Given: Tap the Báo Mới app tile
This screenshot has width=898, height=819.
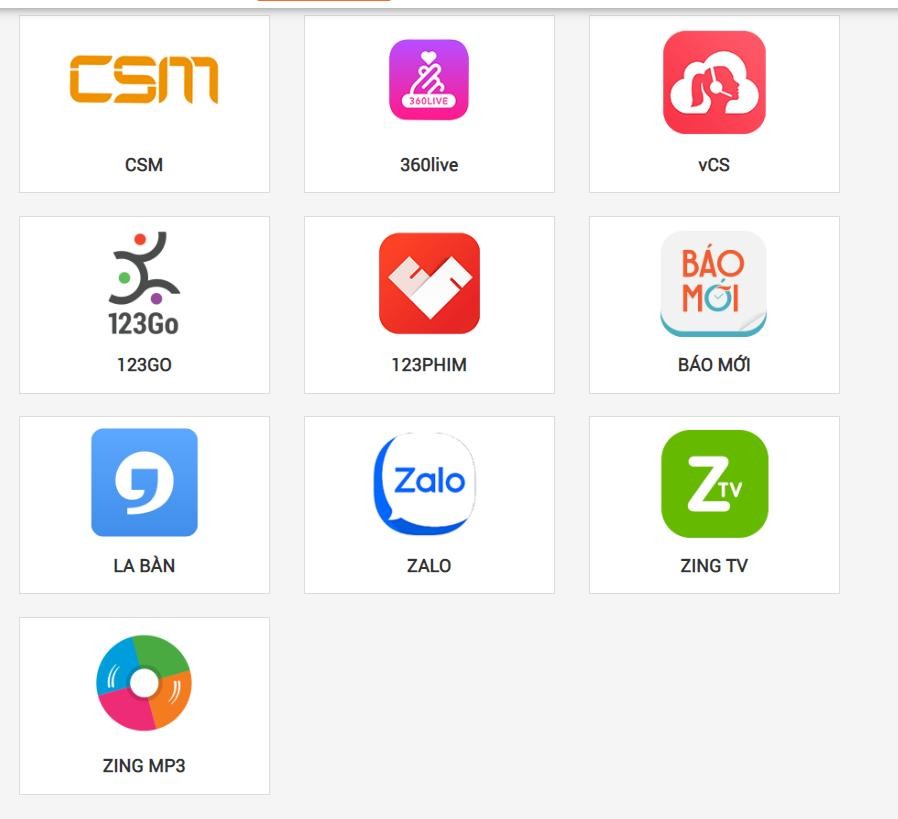Looking at the screenshot, I should pyautogui.click(x=714, y=304).
